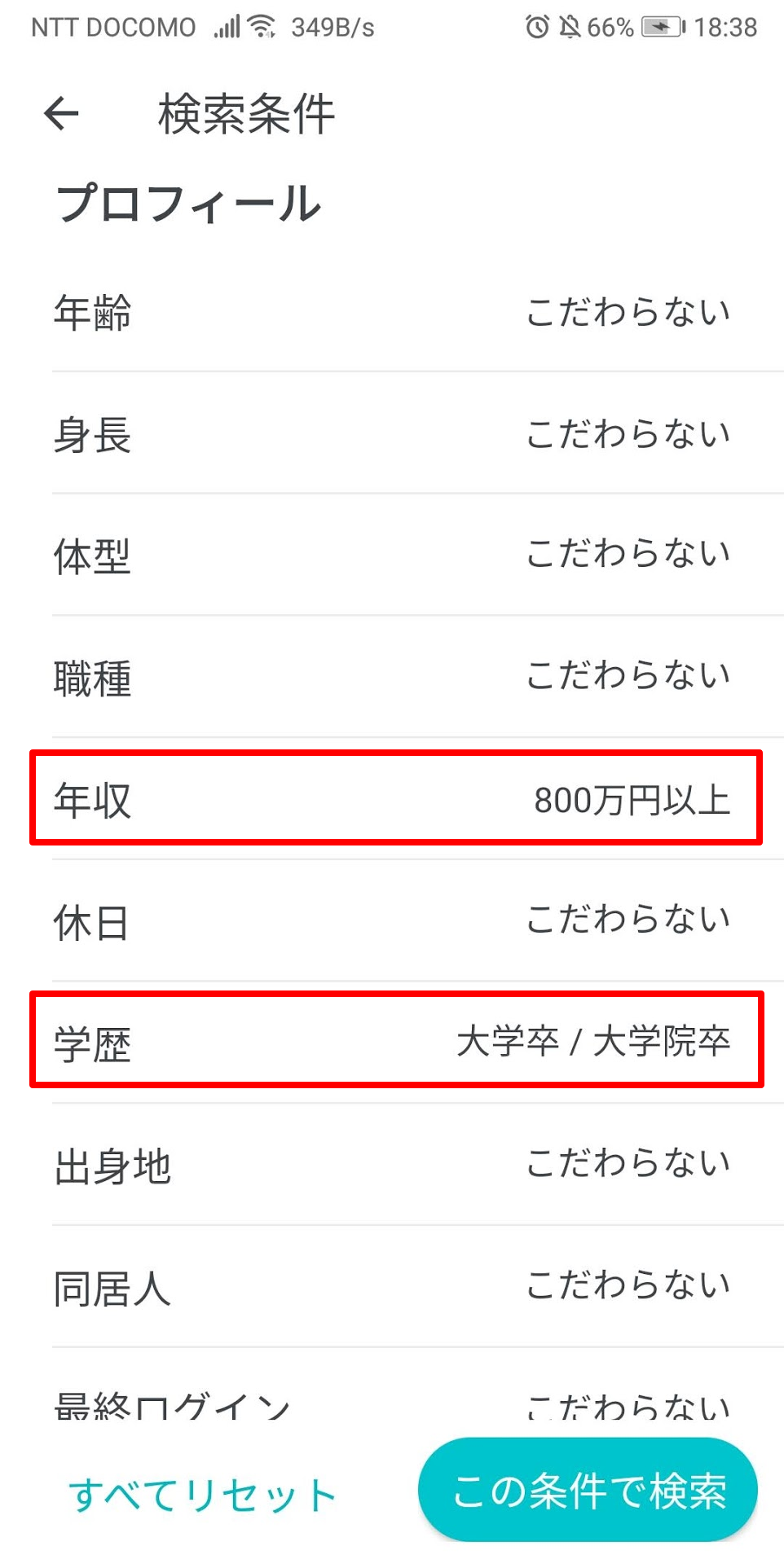Reset all conditions with すべてリセット
The height and width of the screenshot is (1568, 784).
coord(202,1496)
